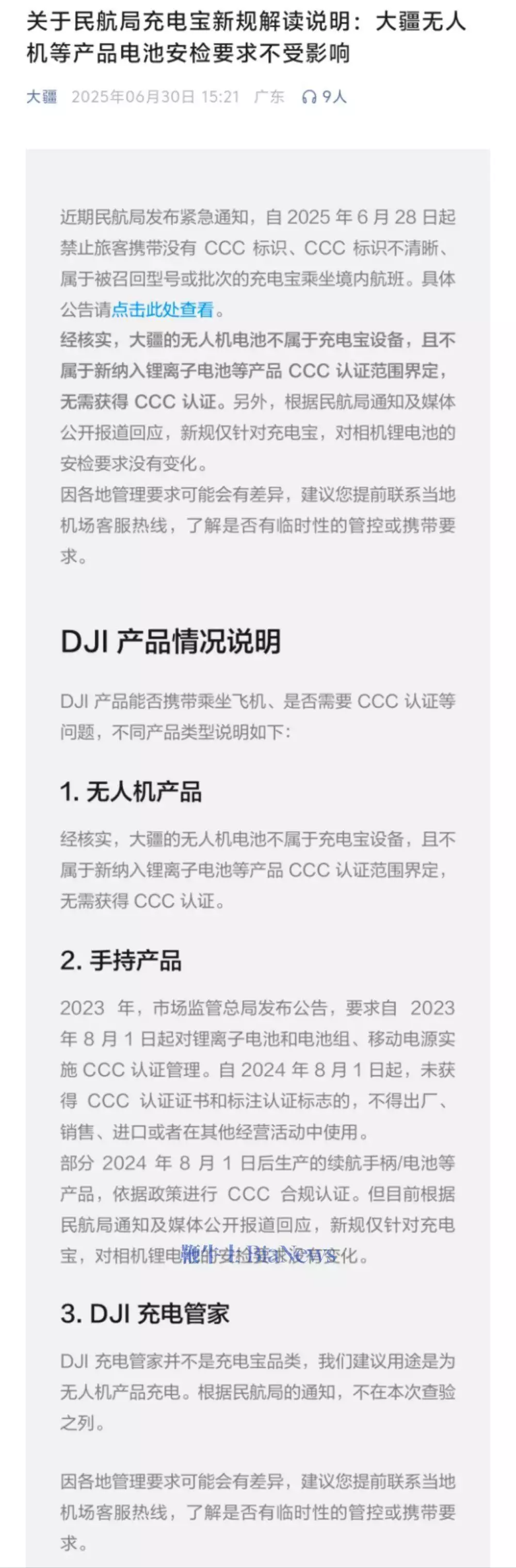Tap the 点击此处查看 announcement link
Image resolution: width=516 pixels, height=1568 pixels.
163,310
